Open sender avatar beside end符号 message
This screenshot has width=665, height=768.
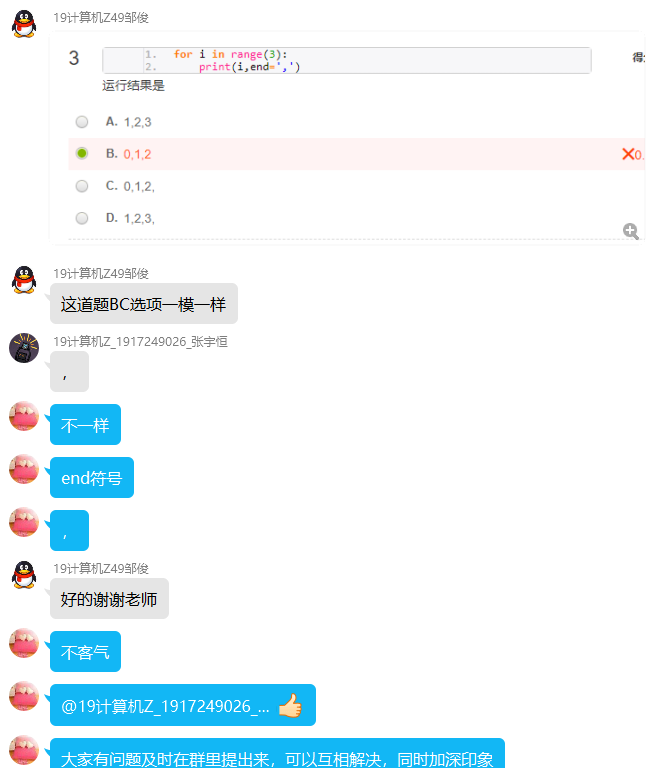pos(24,469)
